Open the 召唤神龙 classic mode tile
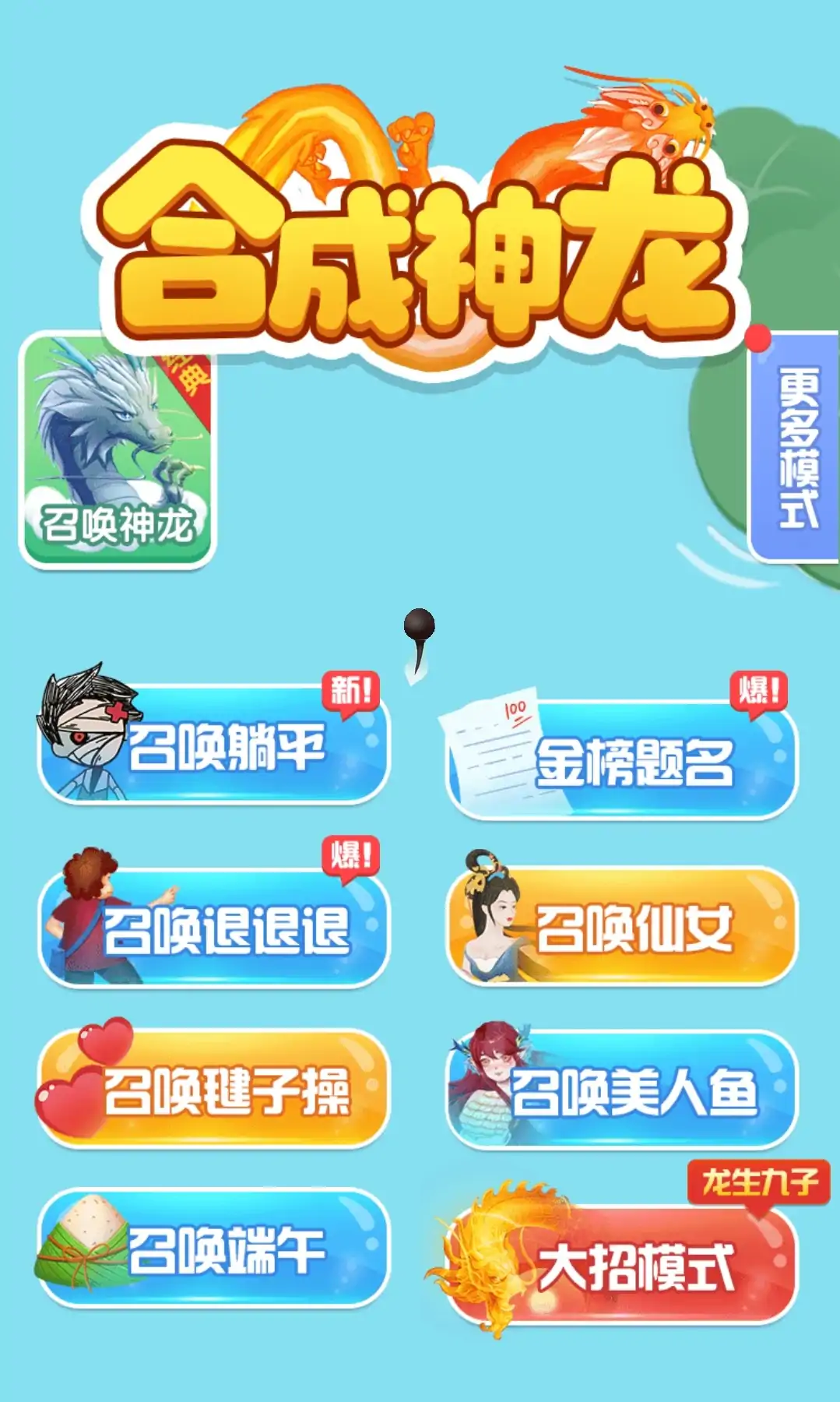 pyautogui.click(x=117, y=450)
